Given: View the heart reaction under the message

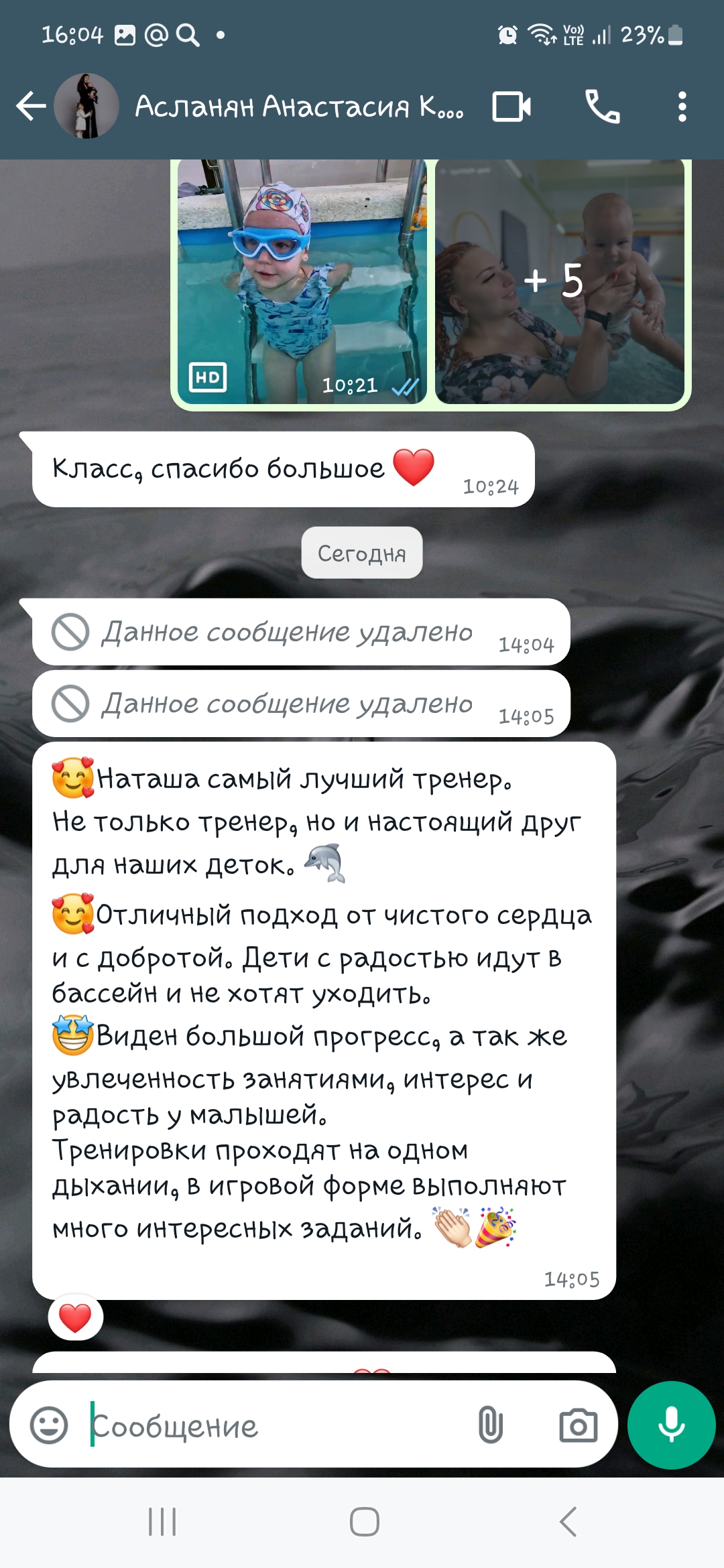Looking at the screenshot, I should tap(75, 1318).
